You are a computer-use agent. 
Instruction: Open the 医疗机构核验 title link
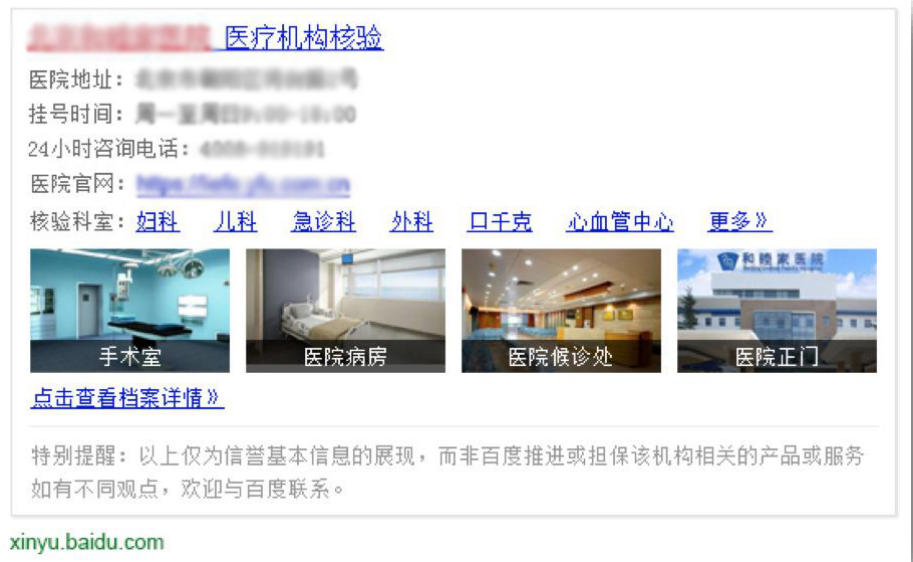[303, 38]
